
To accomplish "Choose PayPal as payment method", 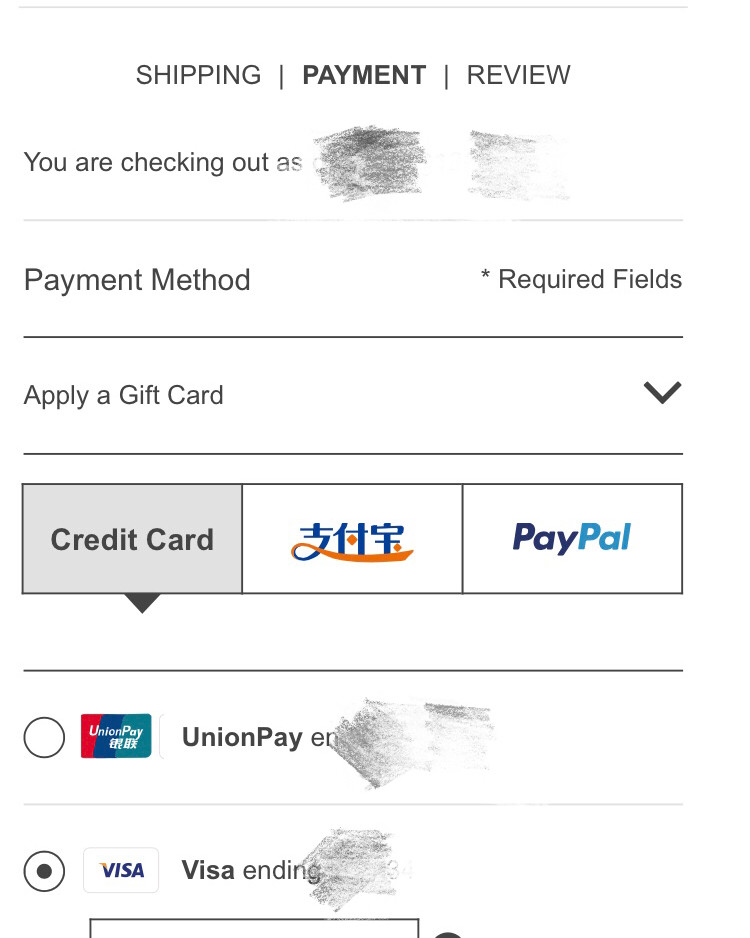I will [x=572, y=539].
